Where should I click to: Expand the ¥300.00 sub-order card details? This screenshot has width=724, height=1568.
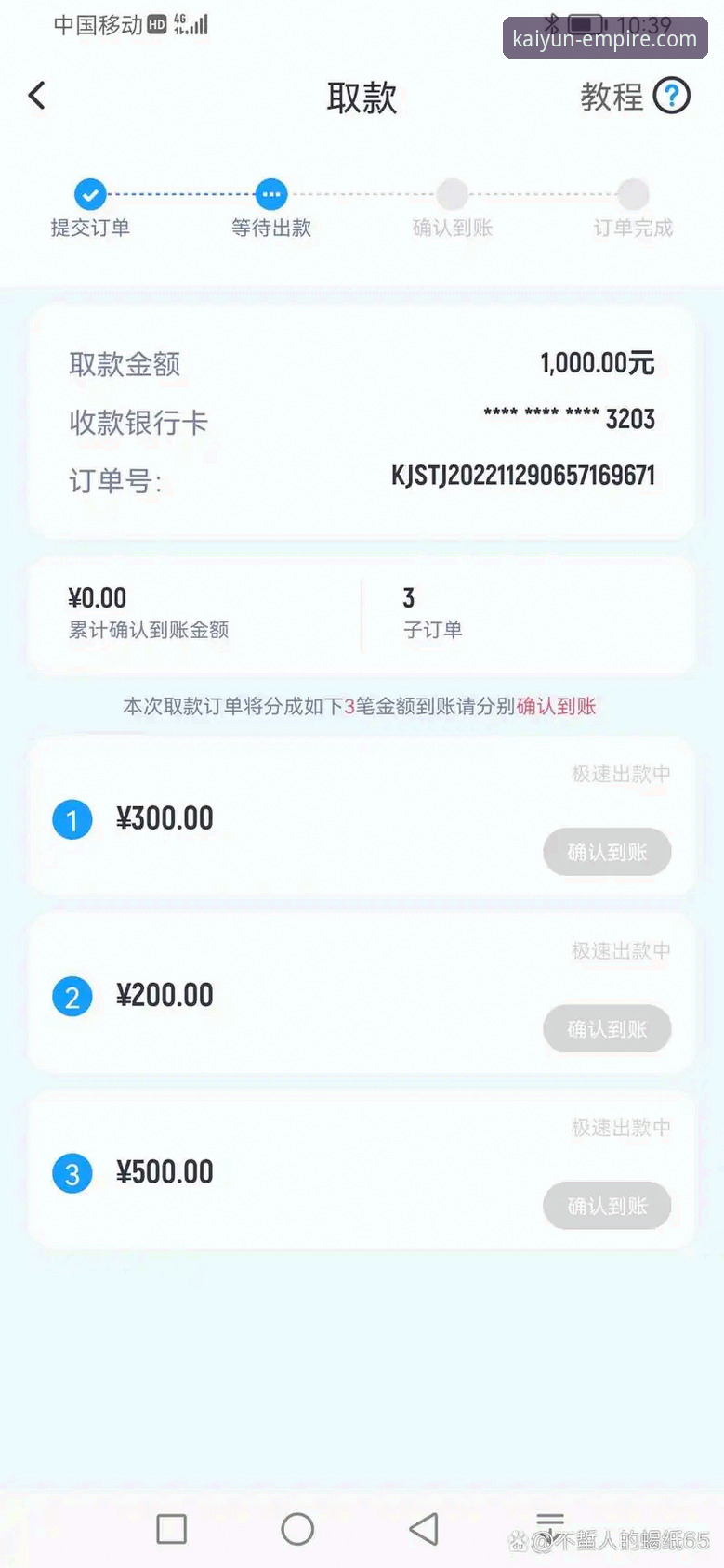click(362, 818)
